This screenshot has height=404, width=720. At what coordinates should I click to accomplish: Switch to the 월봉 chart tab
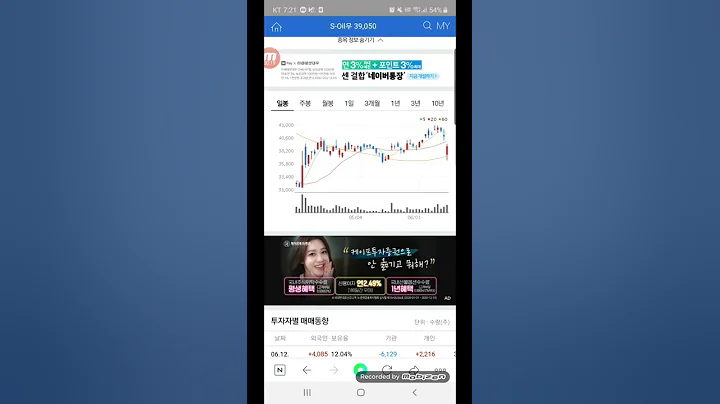pyautogui.click(x=327, y=103)
